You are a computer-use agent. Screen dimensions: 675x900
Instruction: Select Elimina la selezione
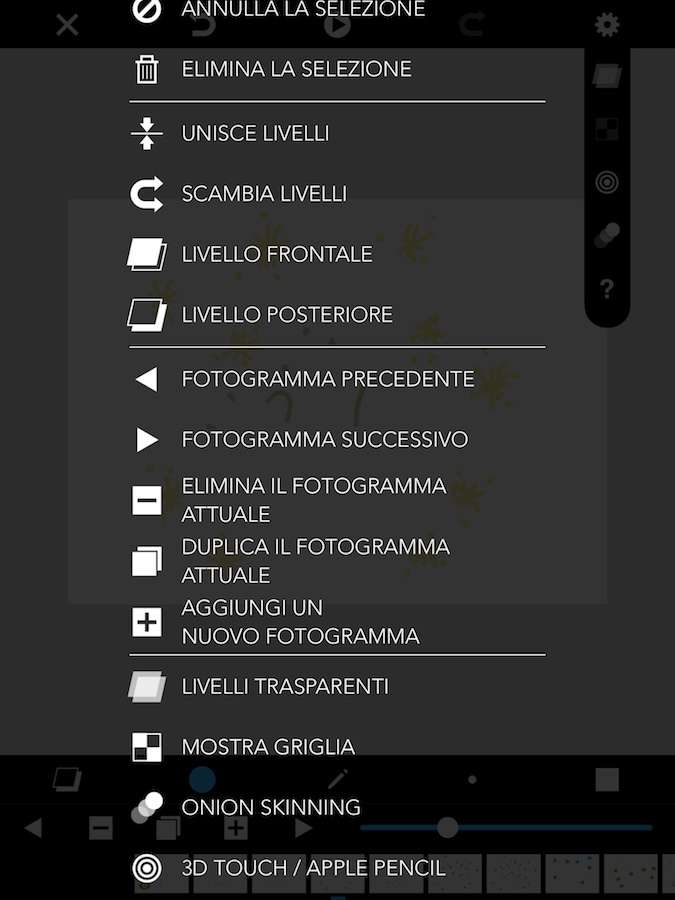coord(296,70)
